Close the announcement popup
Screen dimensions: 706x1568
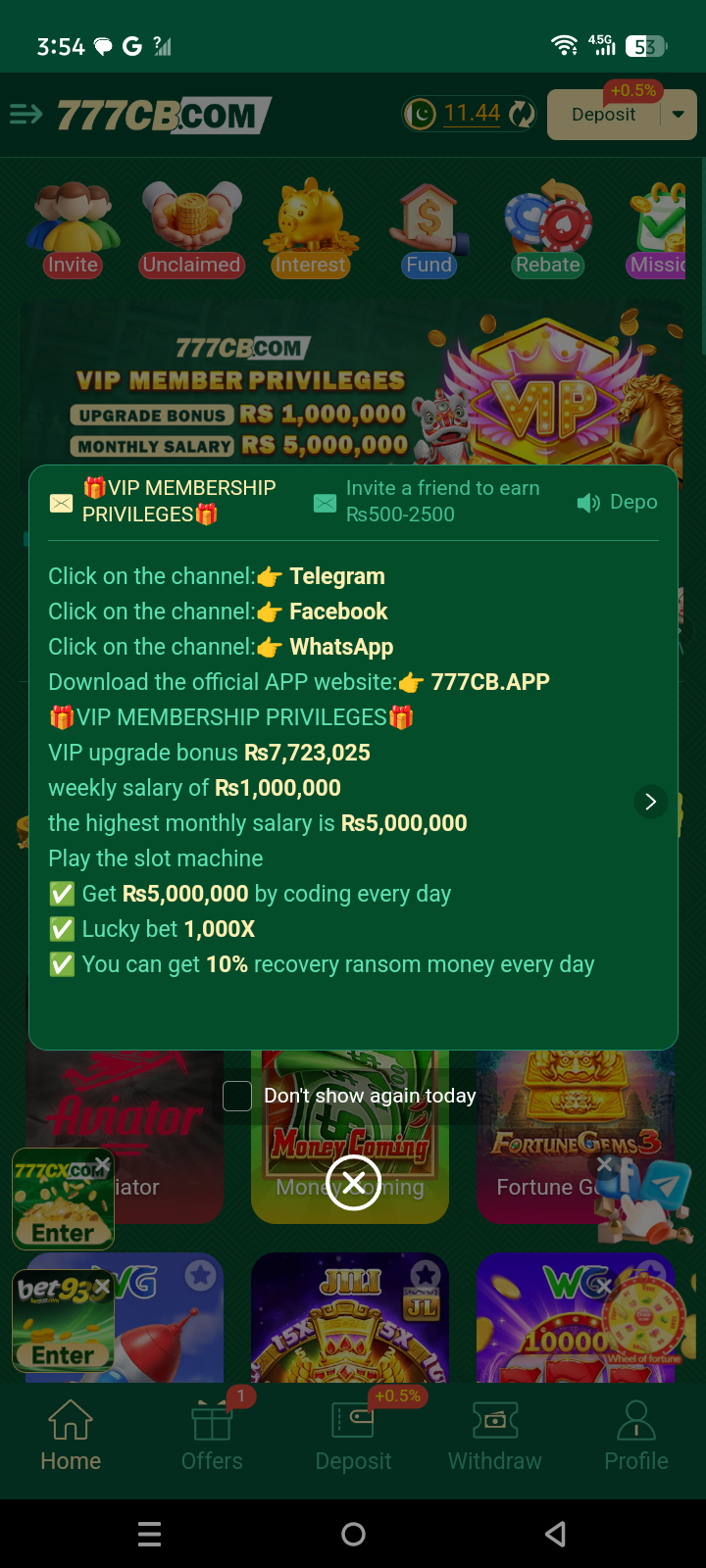point(354,1182)
